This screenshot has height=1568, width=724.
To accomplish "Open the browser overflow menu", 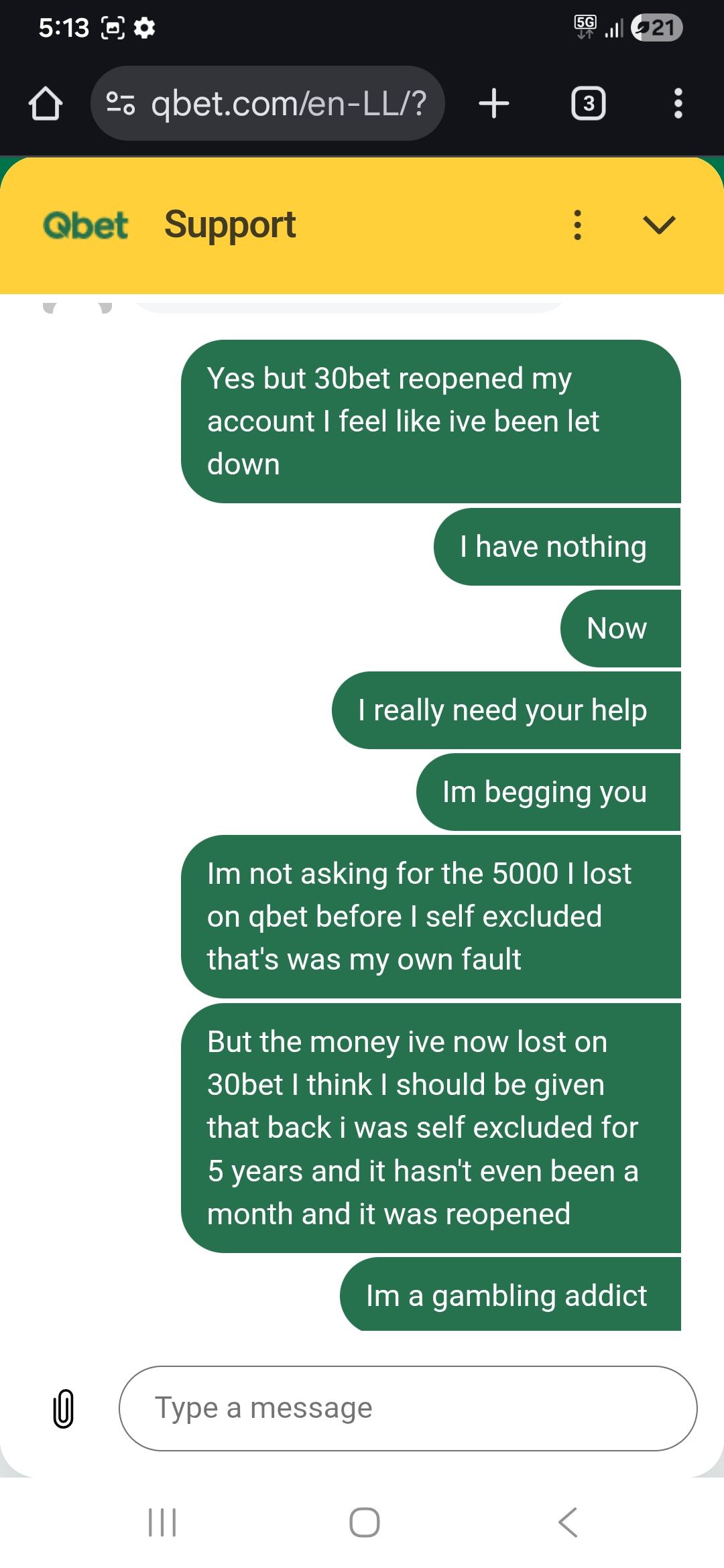I will coord(678,104).
